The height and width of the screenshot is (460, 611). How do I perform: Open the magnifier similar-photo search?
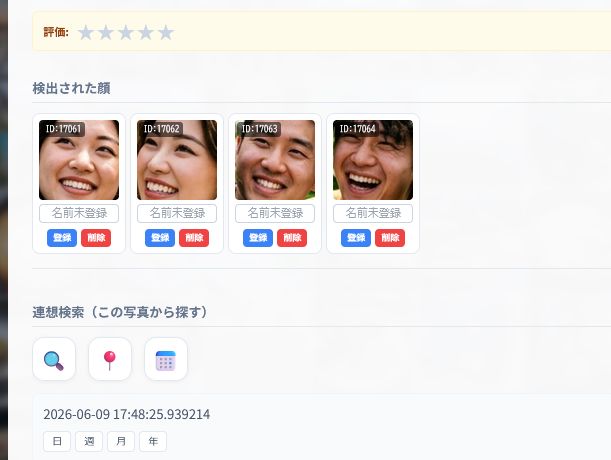(x=54, y=359)
